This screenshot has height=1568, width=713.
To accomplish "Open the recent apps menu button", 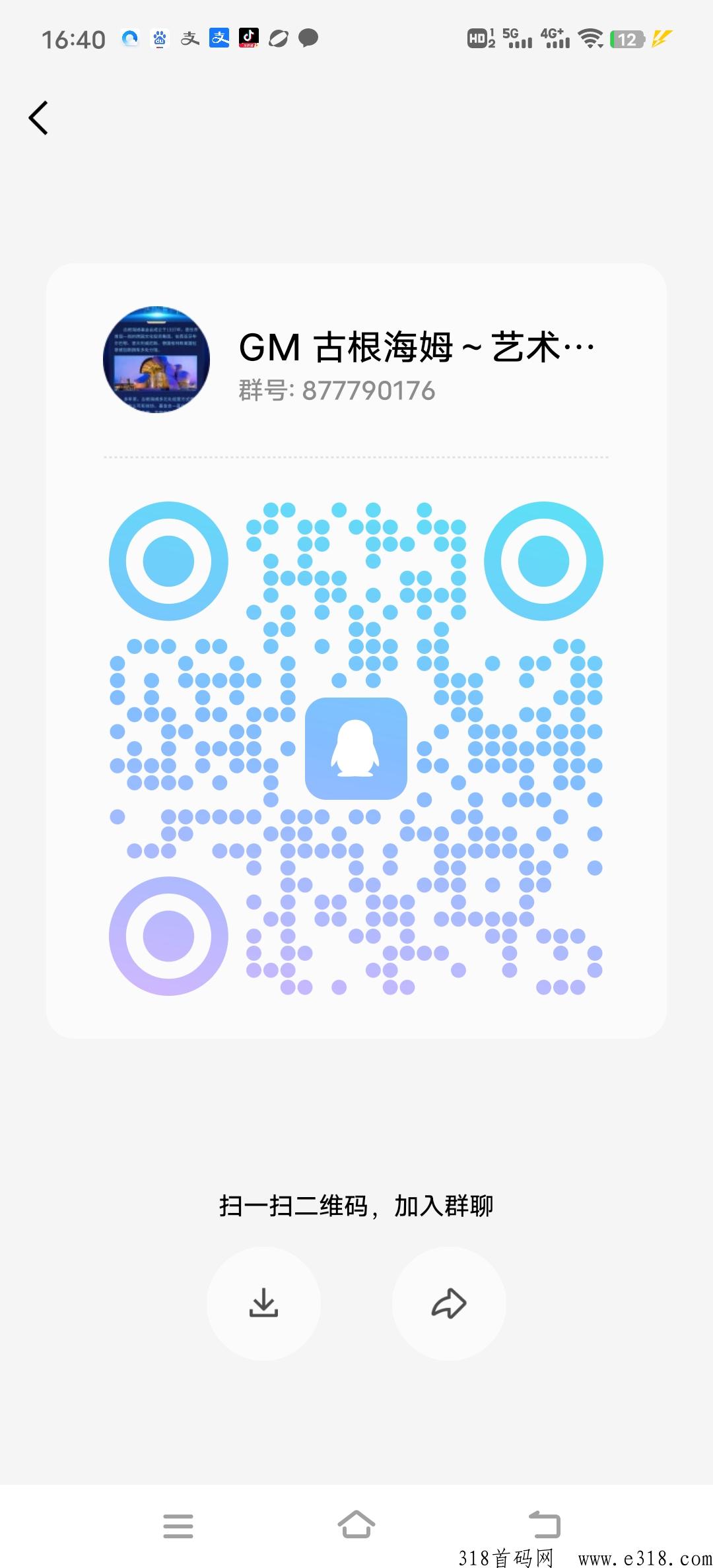I will point(178,1526).
